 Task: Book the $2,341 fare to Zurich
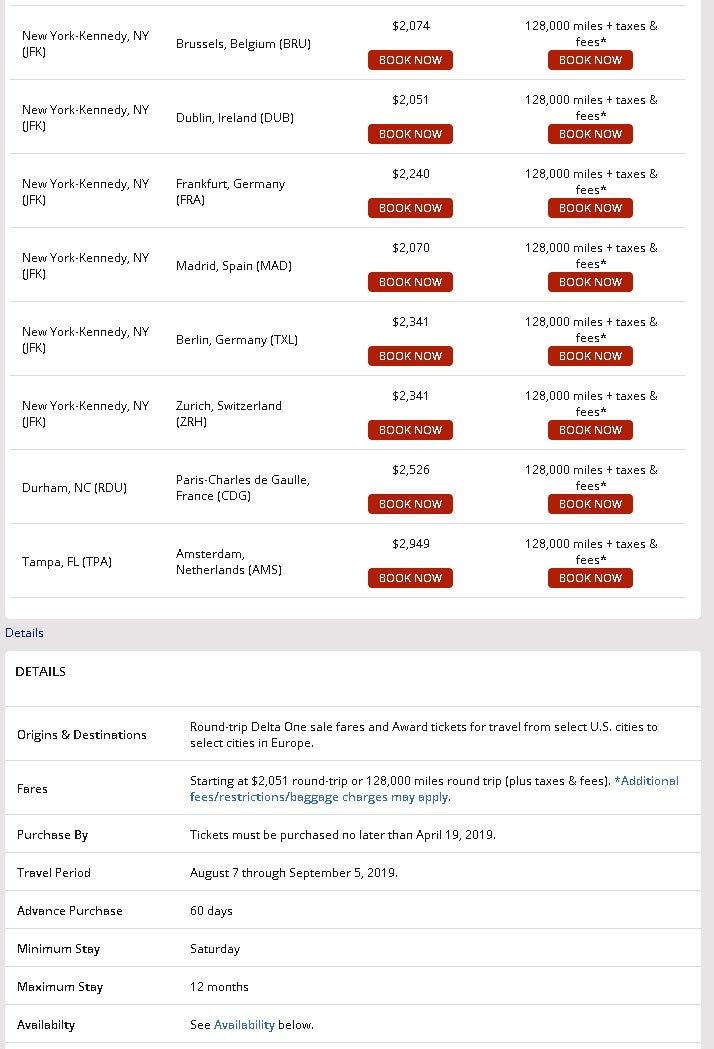(410, 430)
